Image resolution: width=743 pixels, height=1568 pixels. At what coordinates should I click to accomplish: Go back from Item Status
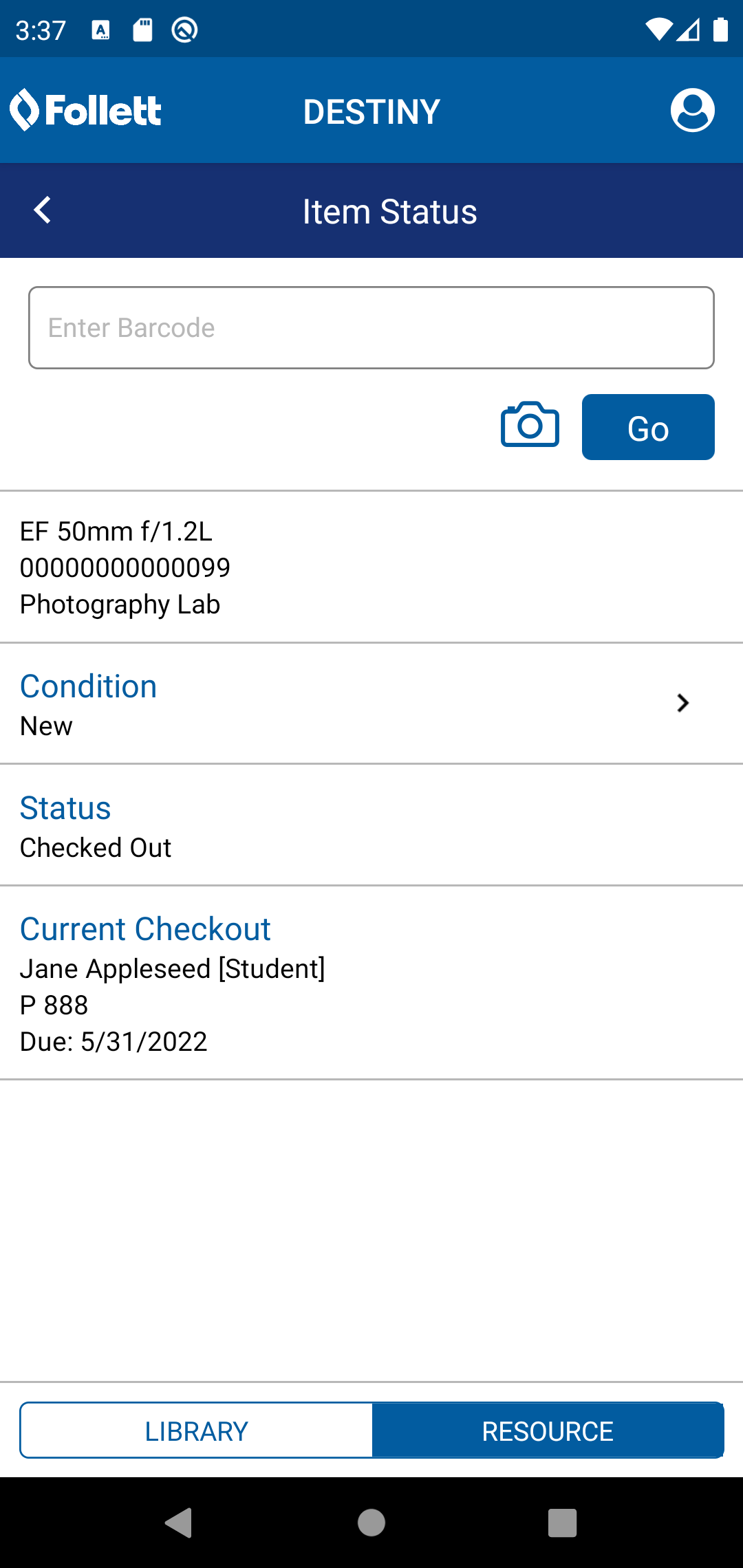coord(43,210)
